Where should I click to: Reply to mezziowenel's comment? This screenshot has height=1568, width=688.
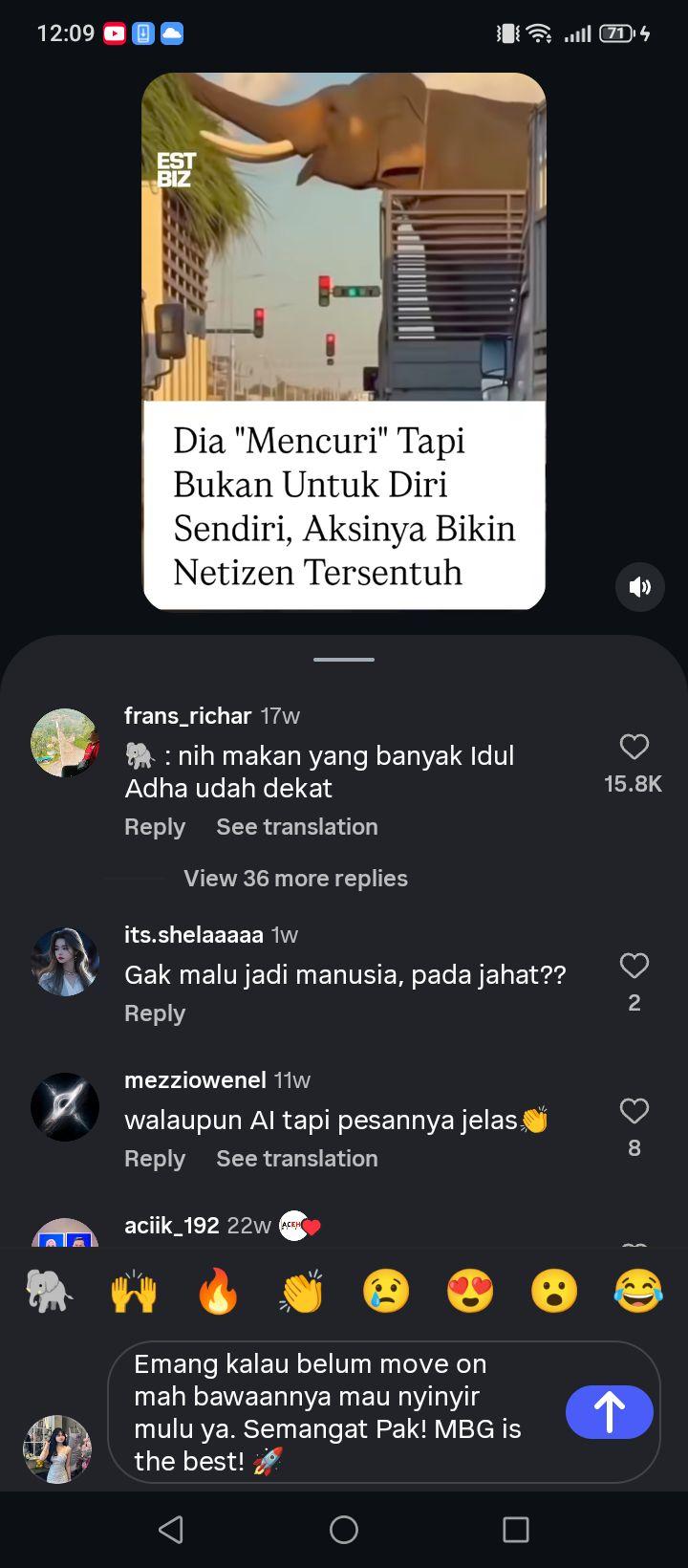(155, 1159)
